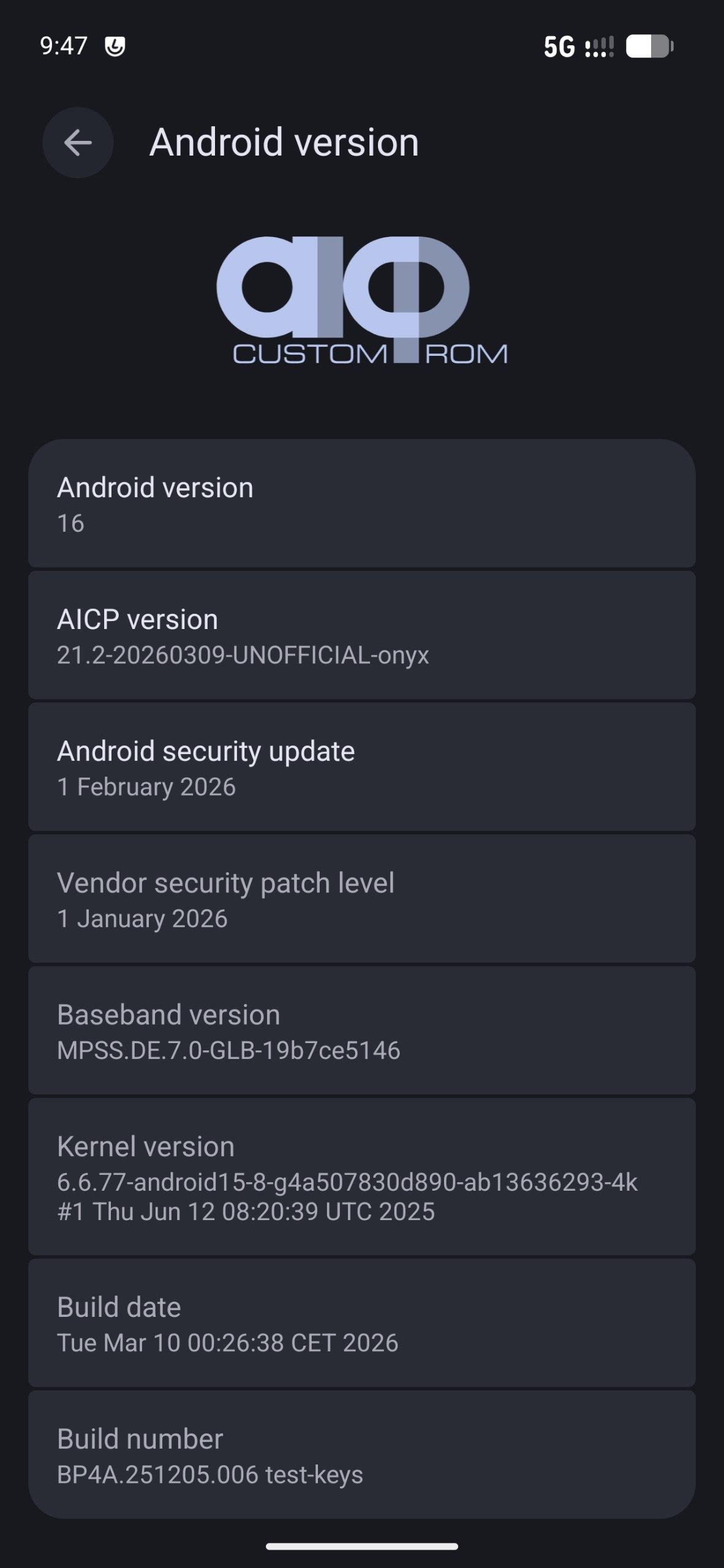The width and height of the screenshot is (724, 1568).
Task: Tap the Android version 16 row
Action: (361, 504)
